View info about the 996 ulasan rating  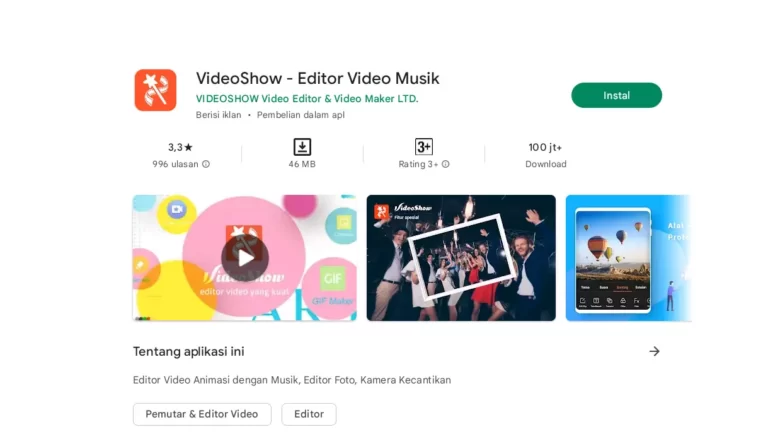(x=206, y=164)
